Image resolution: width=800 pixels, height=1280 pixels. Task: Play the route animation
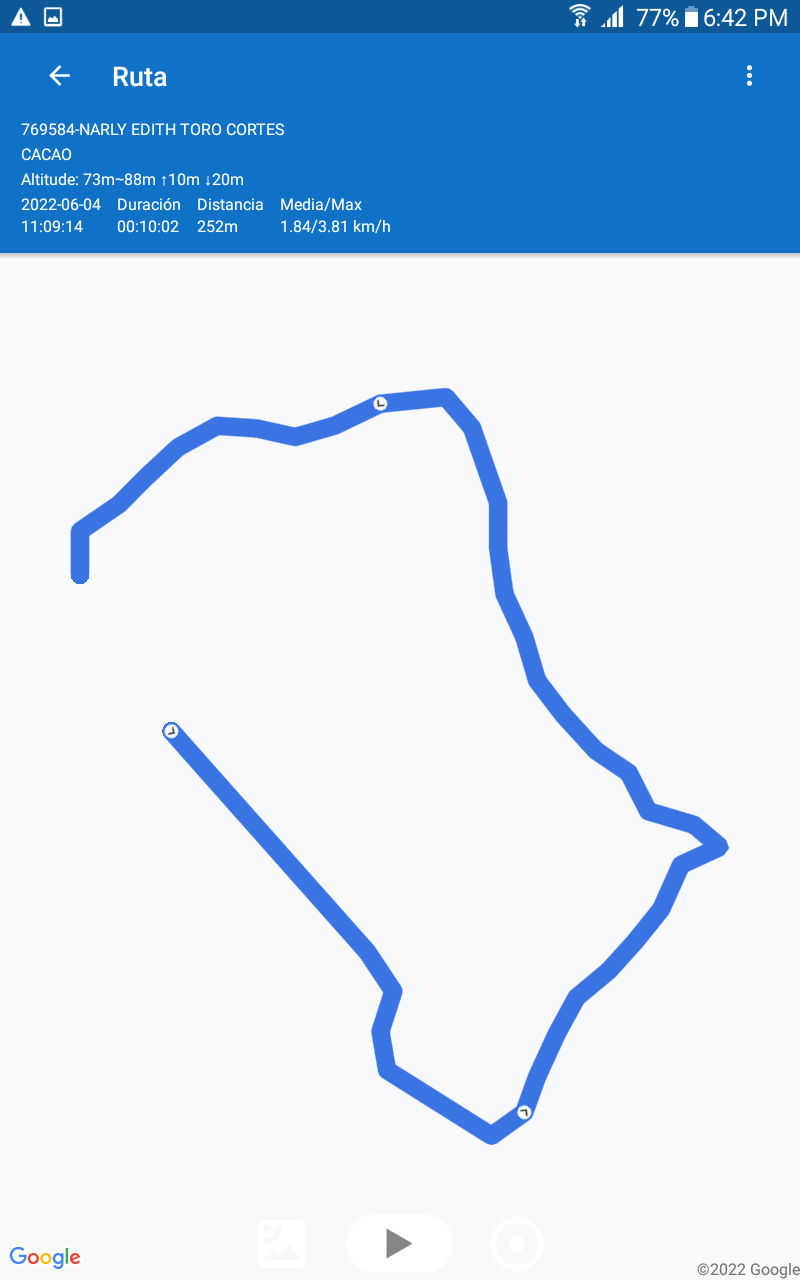[399, 1244]
